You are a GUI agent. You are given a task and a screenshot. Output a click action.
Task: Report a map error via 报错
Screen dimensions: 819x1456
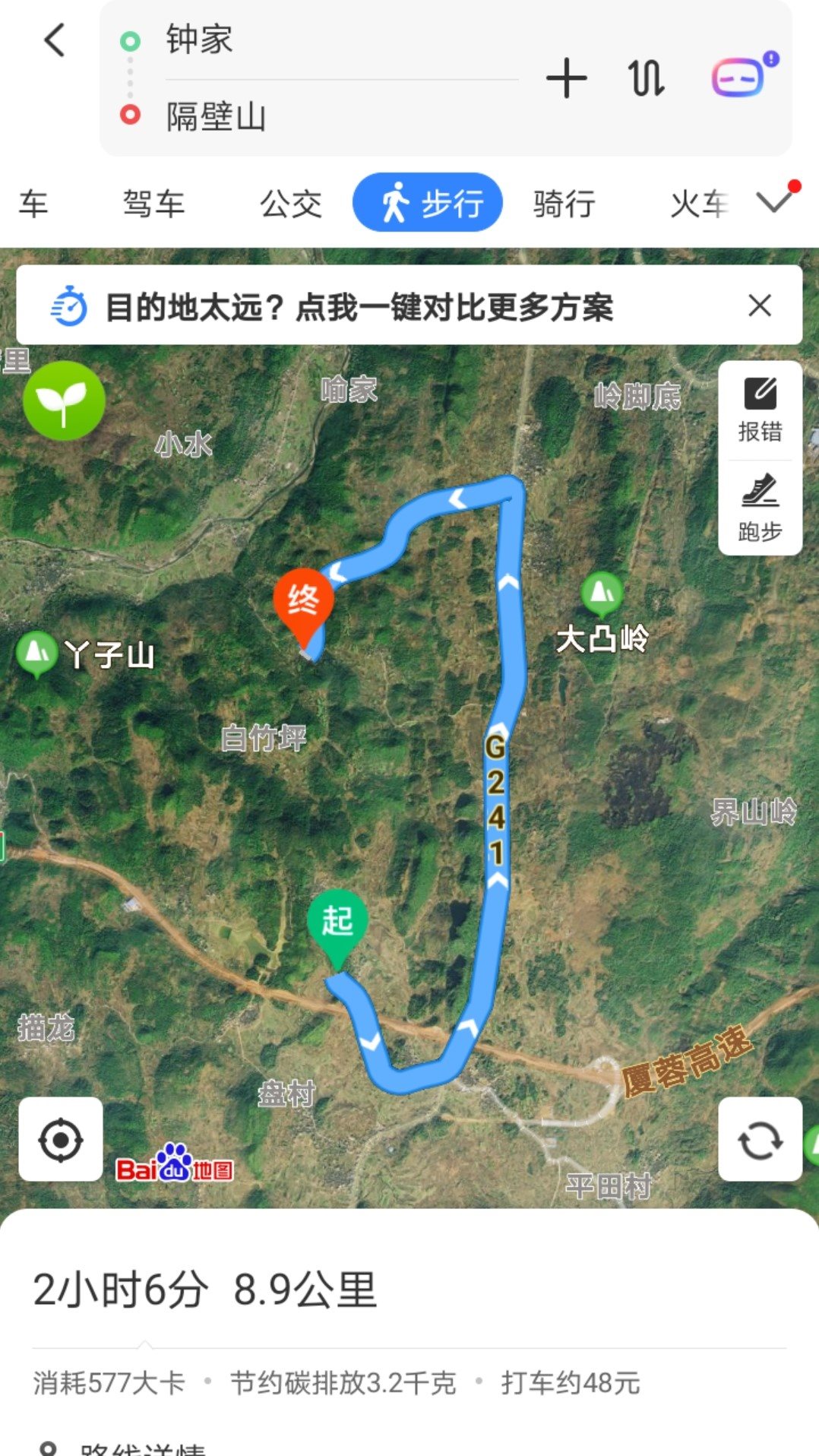click(760, 410)
